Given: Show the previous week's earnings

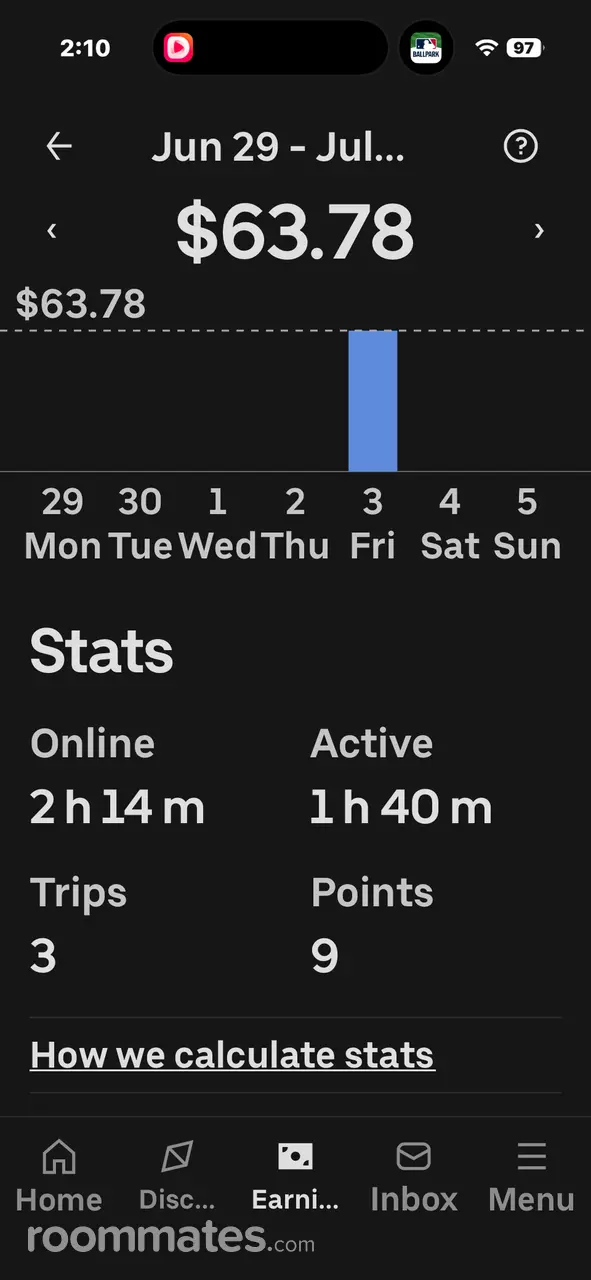Looking at the screenshot, I should [x=52, y=231].
